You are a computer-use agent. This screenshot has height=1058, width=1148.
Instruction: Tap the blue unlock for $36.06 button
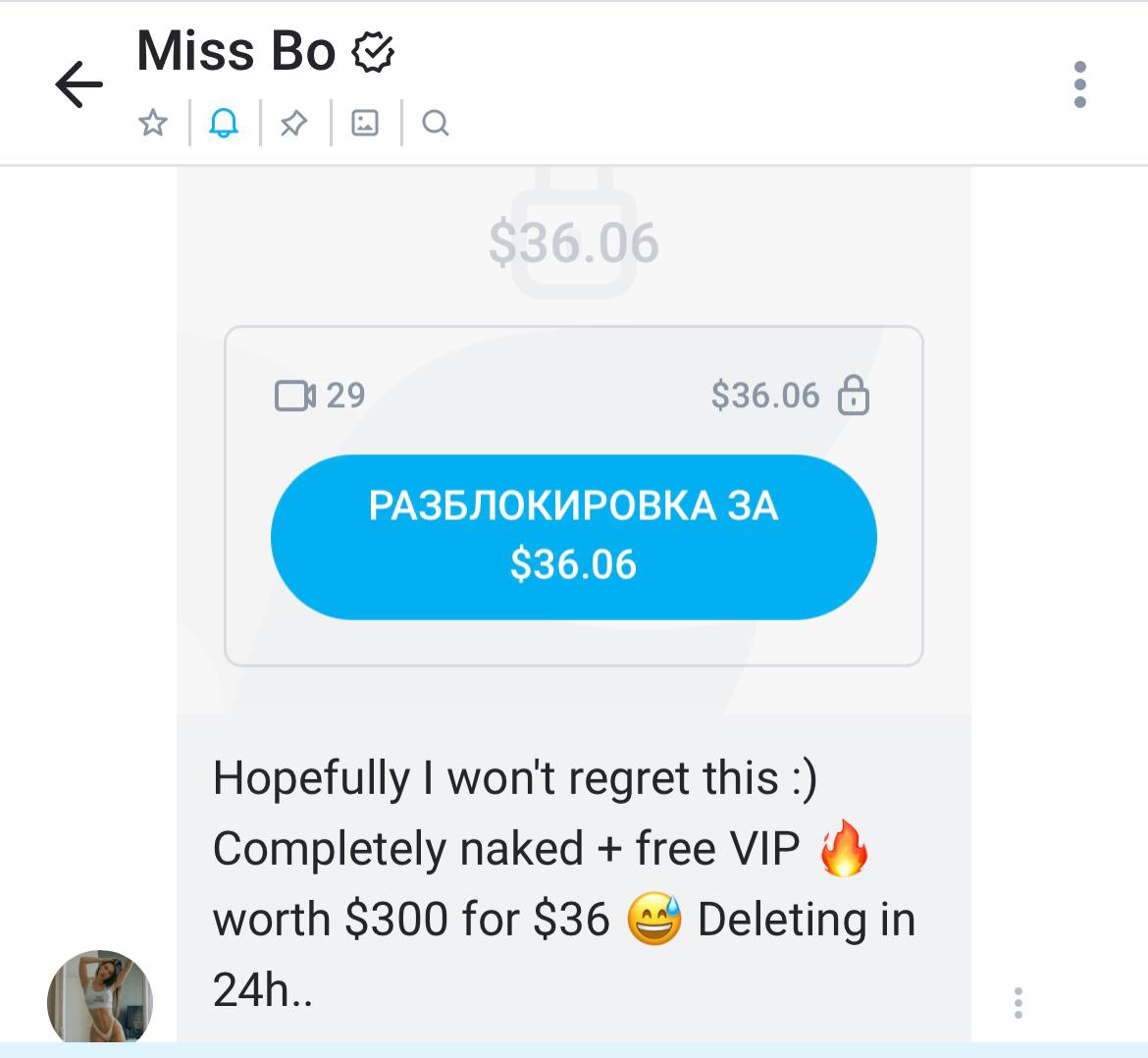[574, 537]
